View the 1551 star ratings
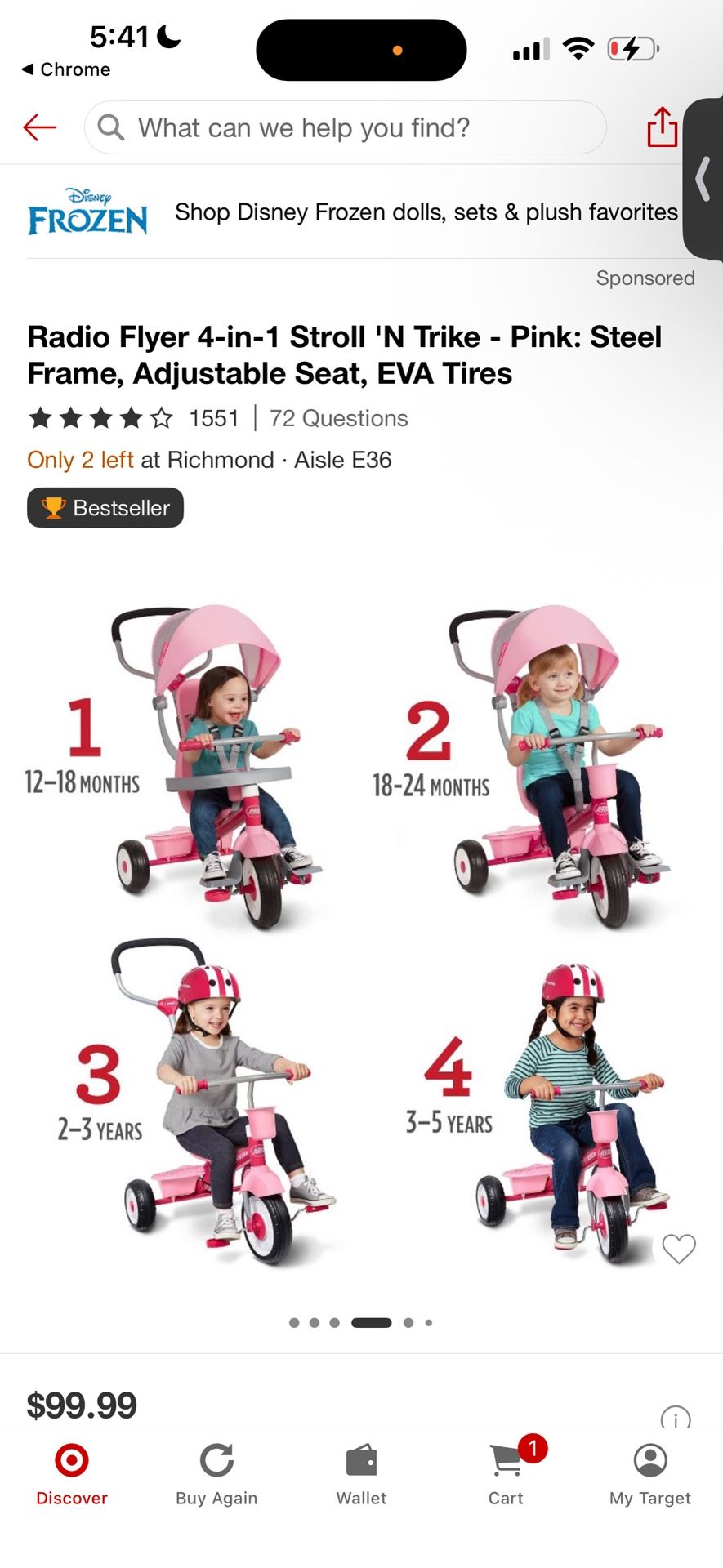This screenshot has width=723, height=1568. (x=135, y=418)
